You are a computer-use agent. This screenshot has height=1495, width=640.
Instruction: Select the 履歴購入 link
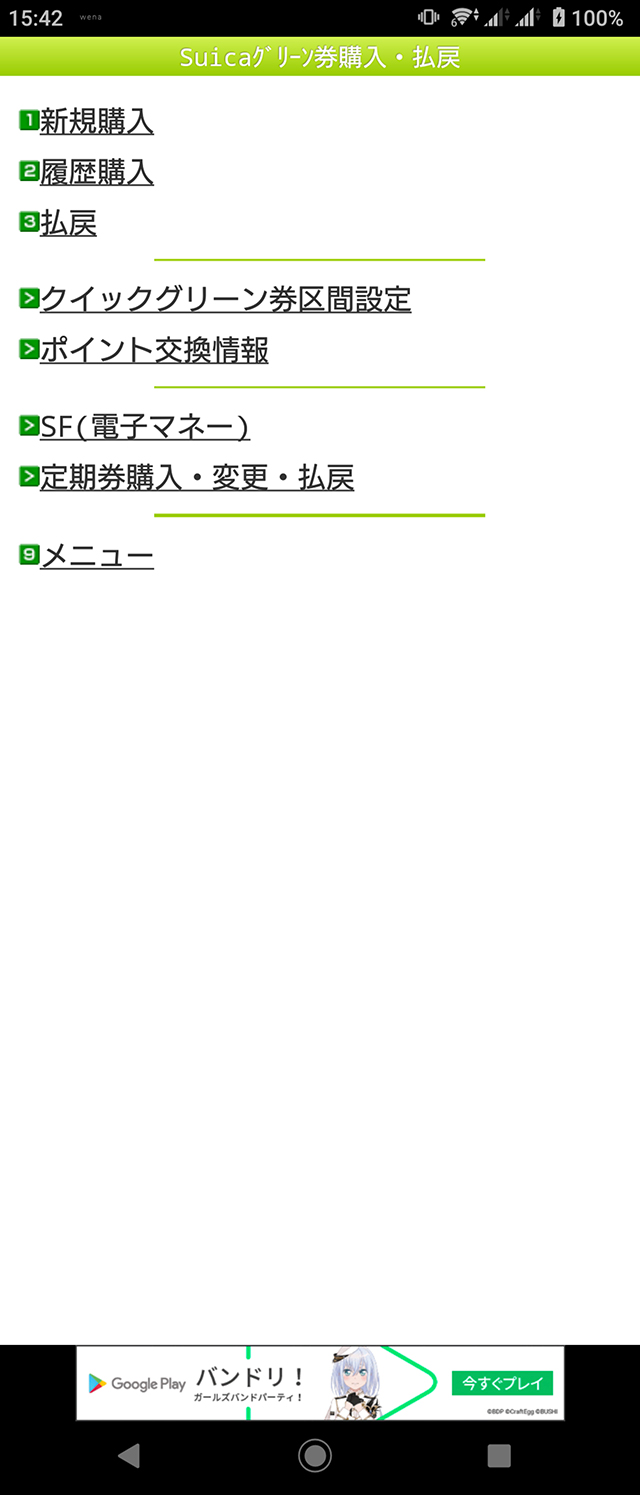point(96,173)
